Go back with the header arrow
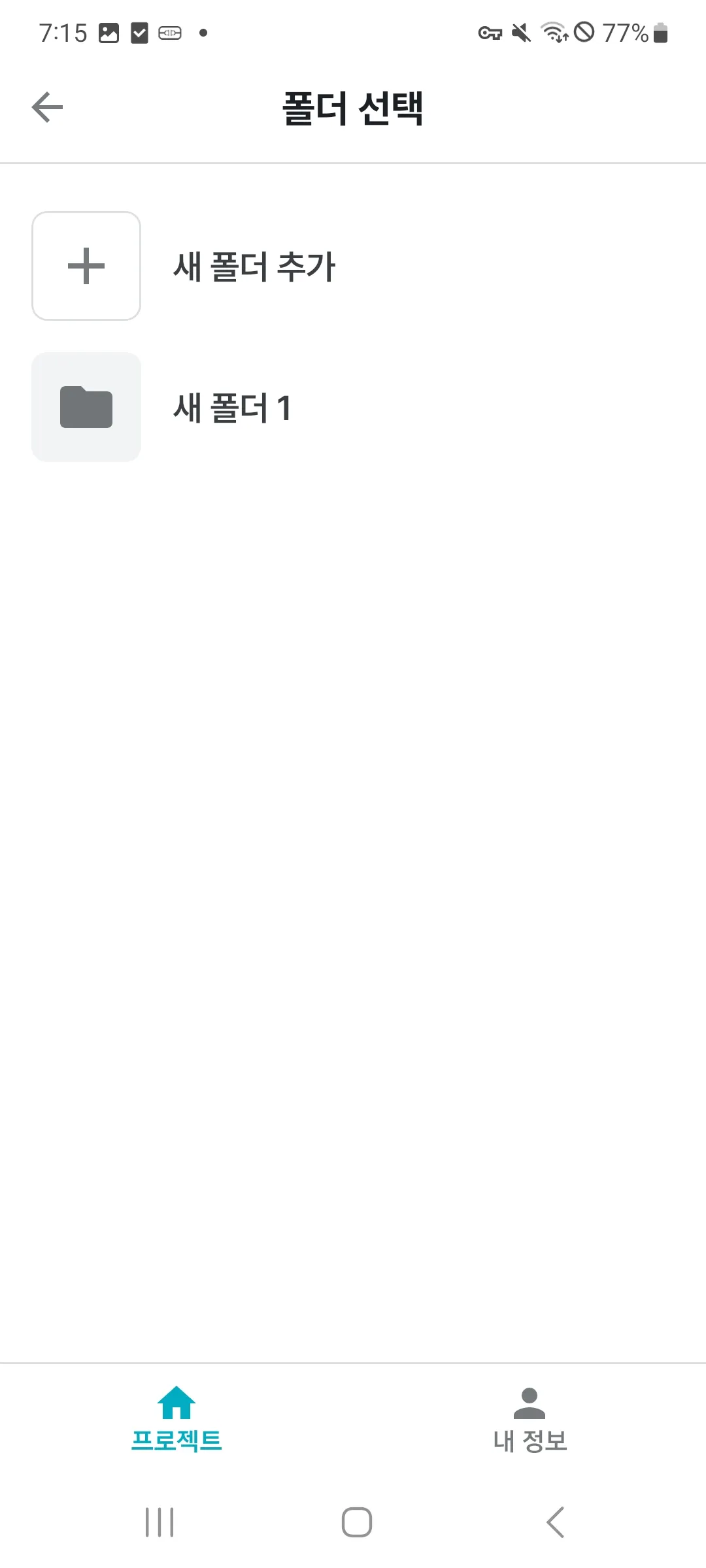 coord(47,108)
